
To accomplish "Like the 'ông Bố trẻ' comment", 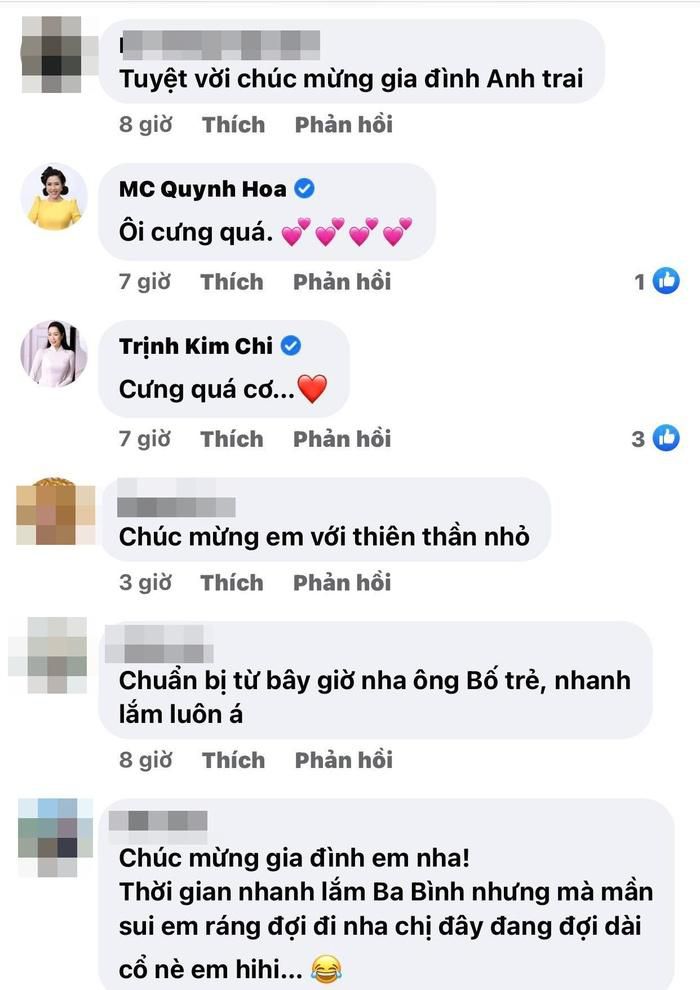I will 233,760.
